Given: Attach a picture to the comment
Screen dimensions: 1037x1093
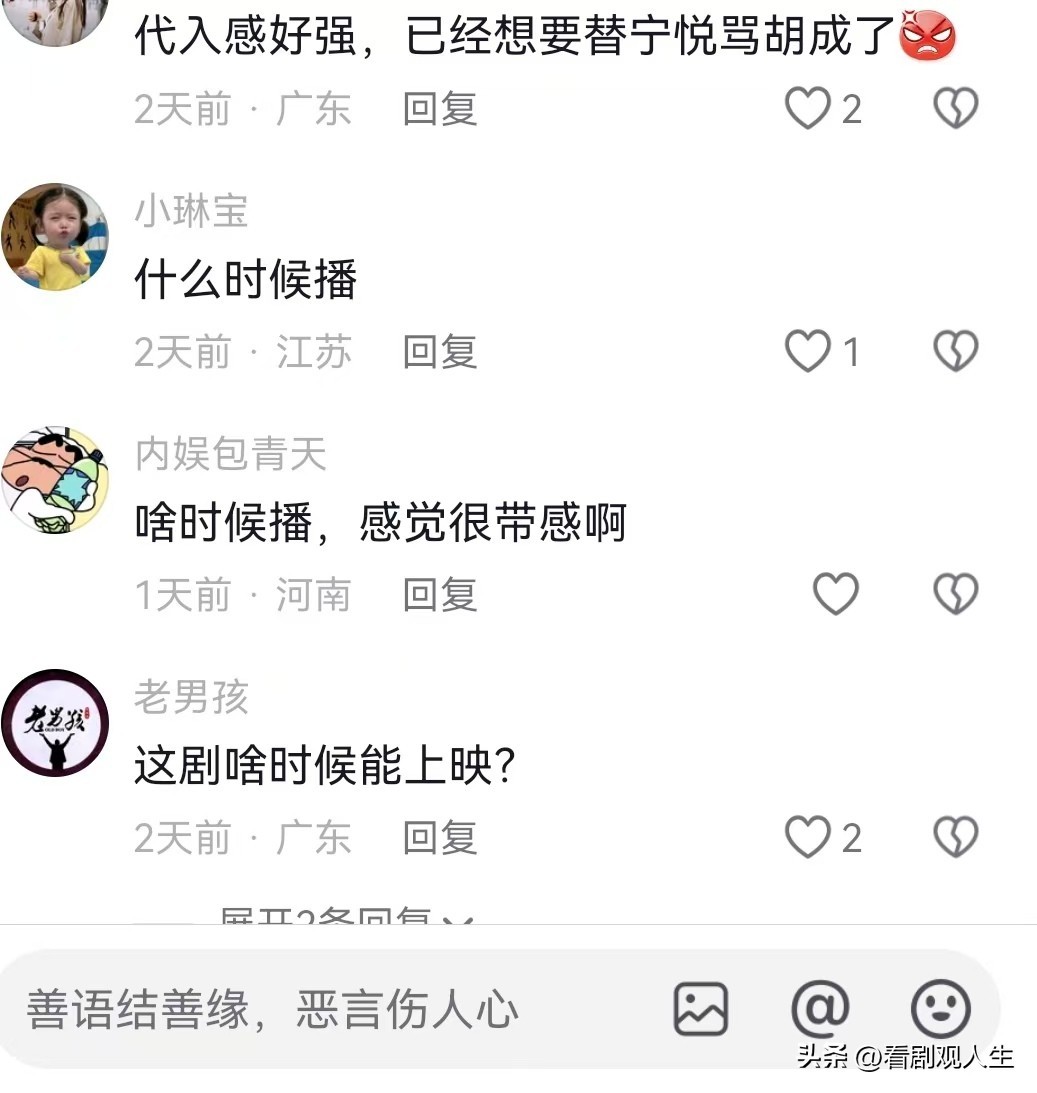Looking at the screenshot, I should pos(701,1009).
